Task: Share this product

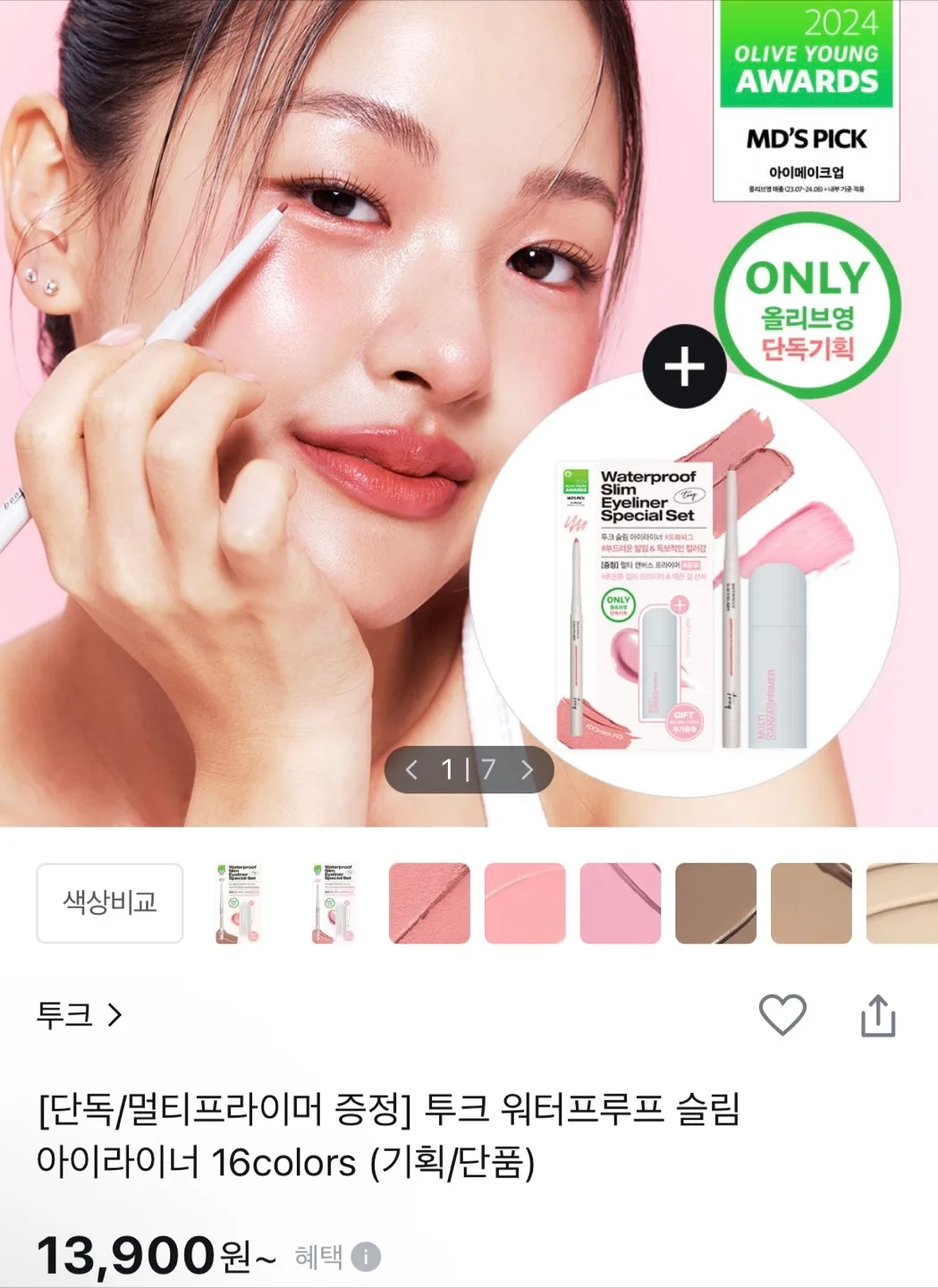Action: pos(878,1015)
